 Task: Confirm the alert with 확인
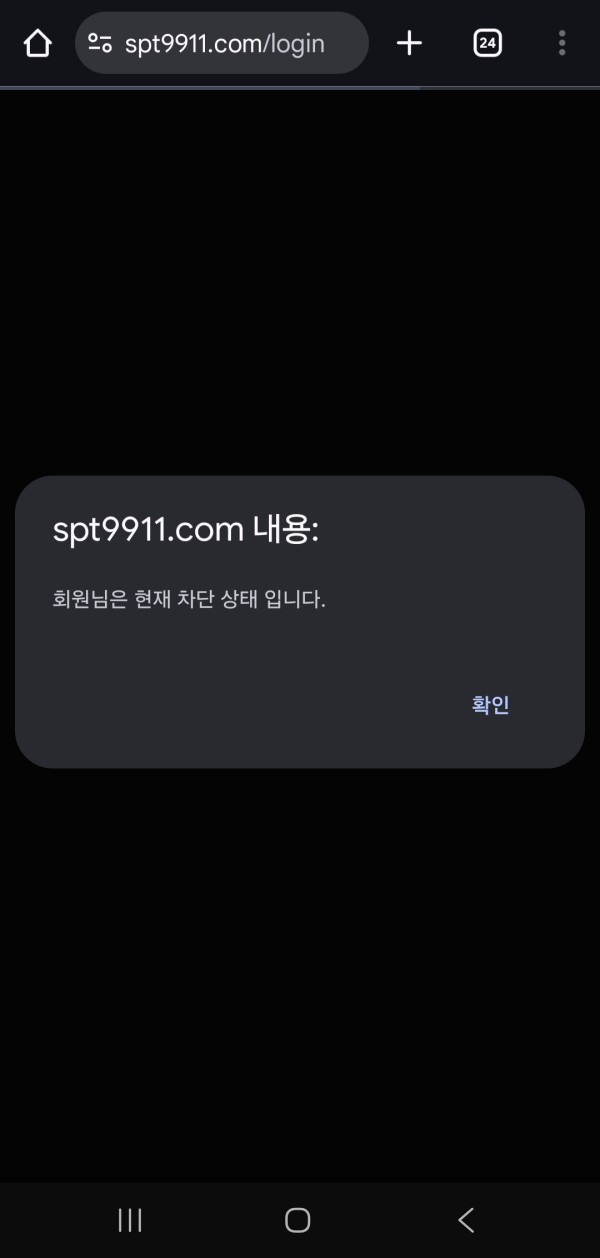(490, 705)
